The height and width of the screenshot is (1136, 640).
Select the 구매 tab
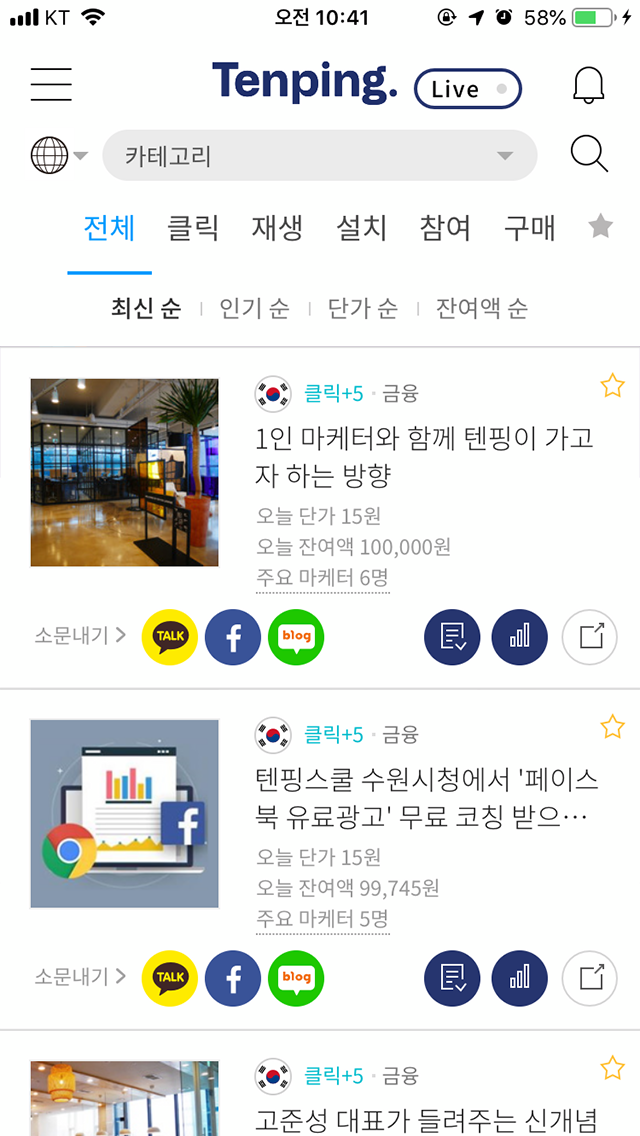[529, 228]
